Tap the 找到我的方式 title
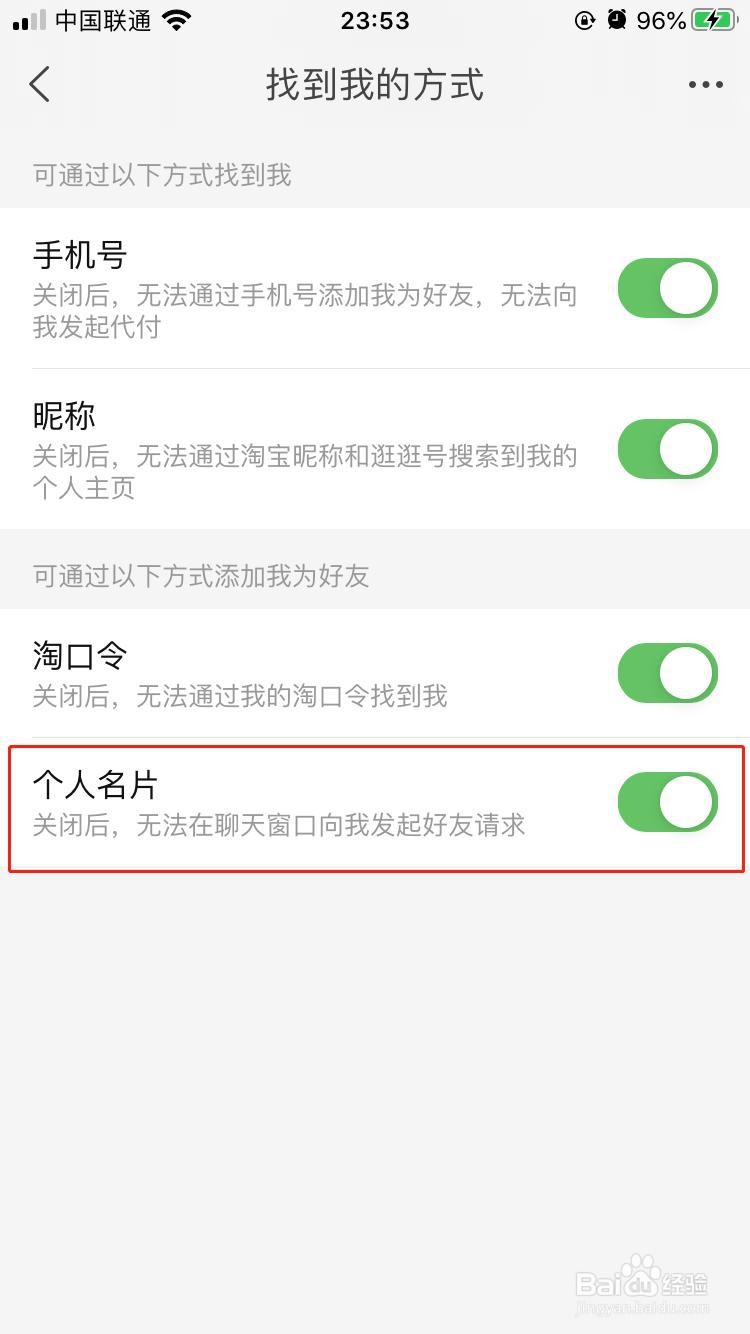750x1334 pixels. (375, 85)
